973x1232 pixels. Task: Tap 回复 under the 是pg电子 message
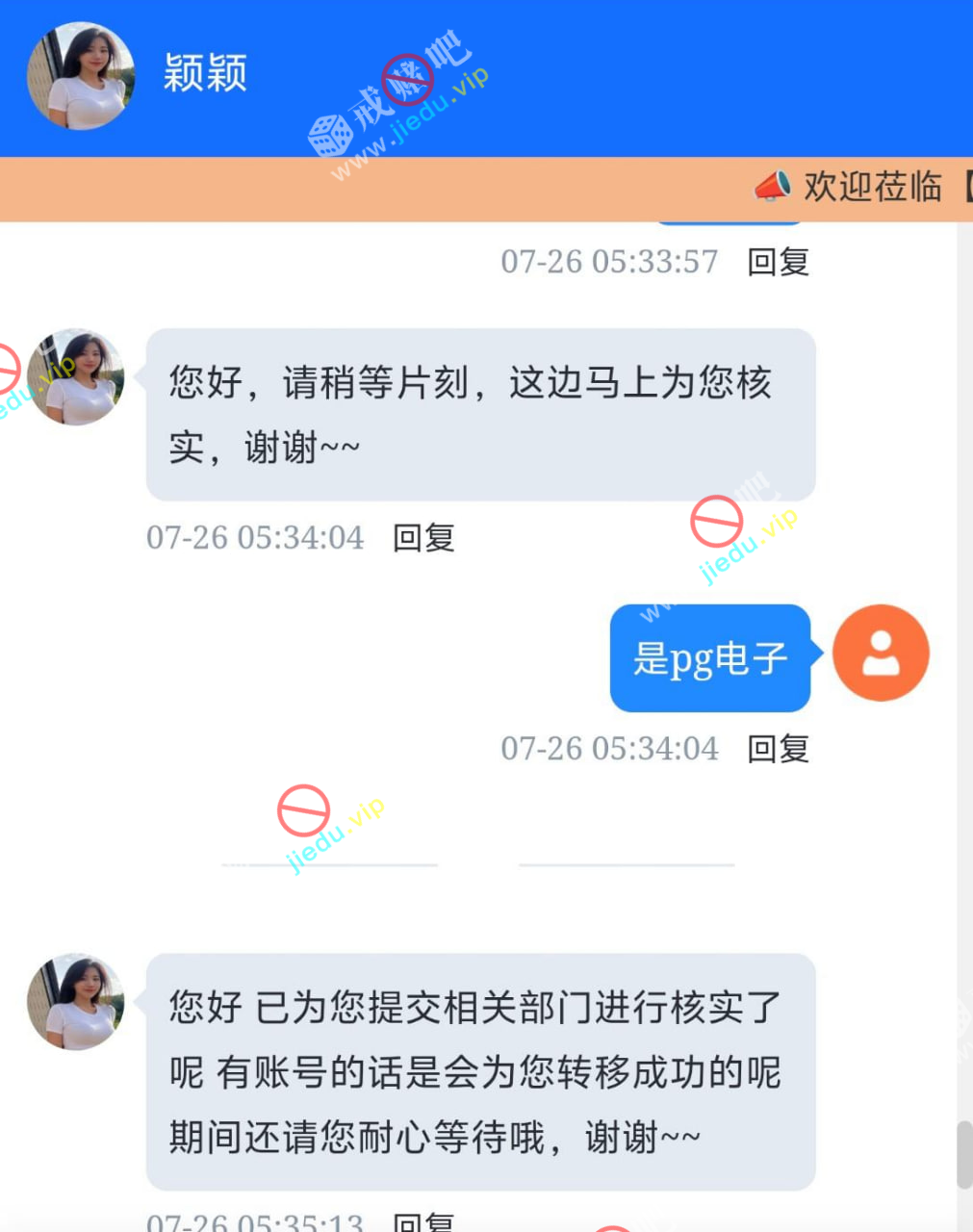(778, 749)
